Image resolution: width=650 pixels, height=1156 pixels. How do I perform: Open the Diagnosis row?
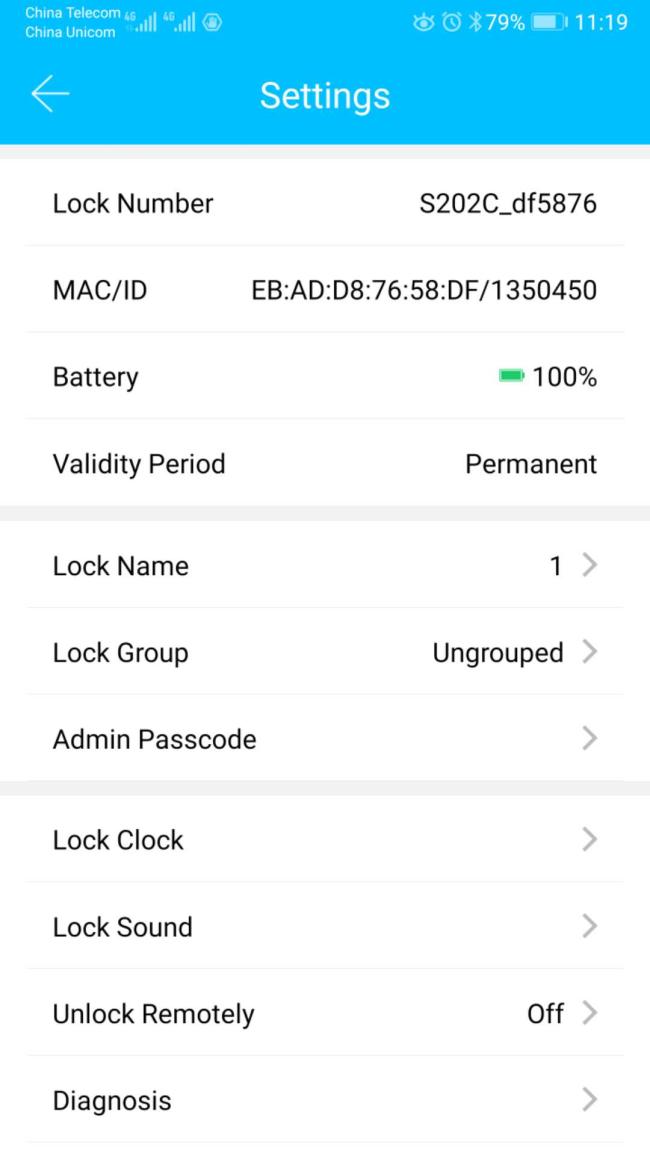(x=325, y=1100)
